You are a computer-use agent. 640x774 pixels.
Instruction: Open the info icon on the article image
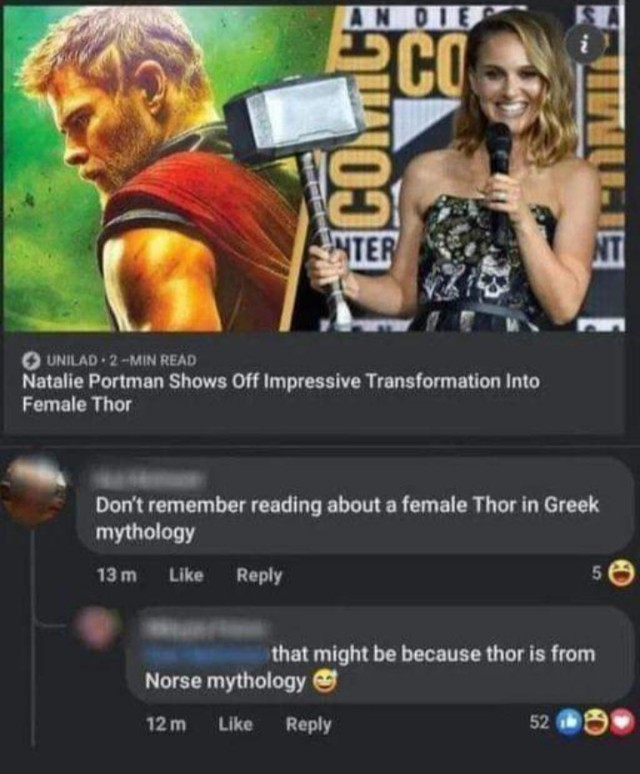pyautogui.click(x=584, y=44)
